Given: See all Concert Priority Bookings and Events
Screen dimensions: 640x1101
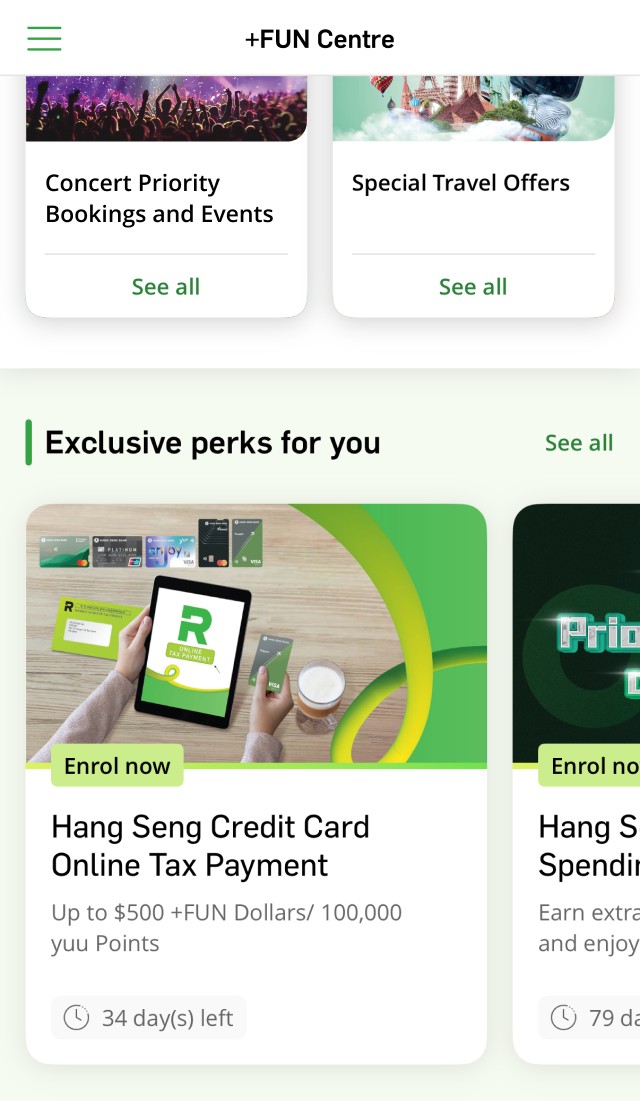Looking at the screenshot, I should (166, 286).
